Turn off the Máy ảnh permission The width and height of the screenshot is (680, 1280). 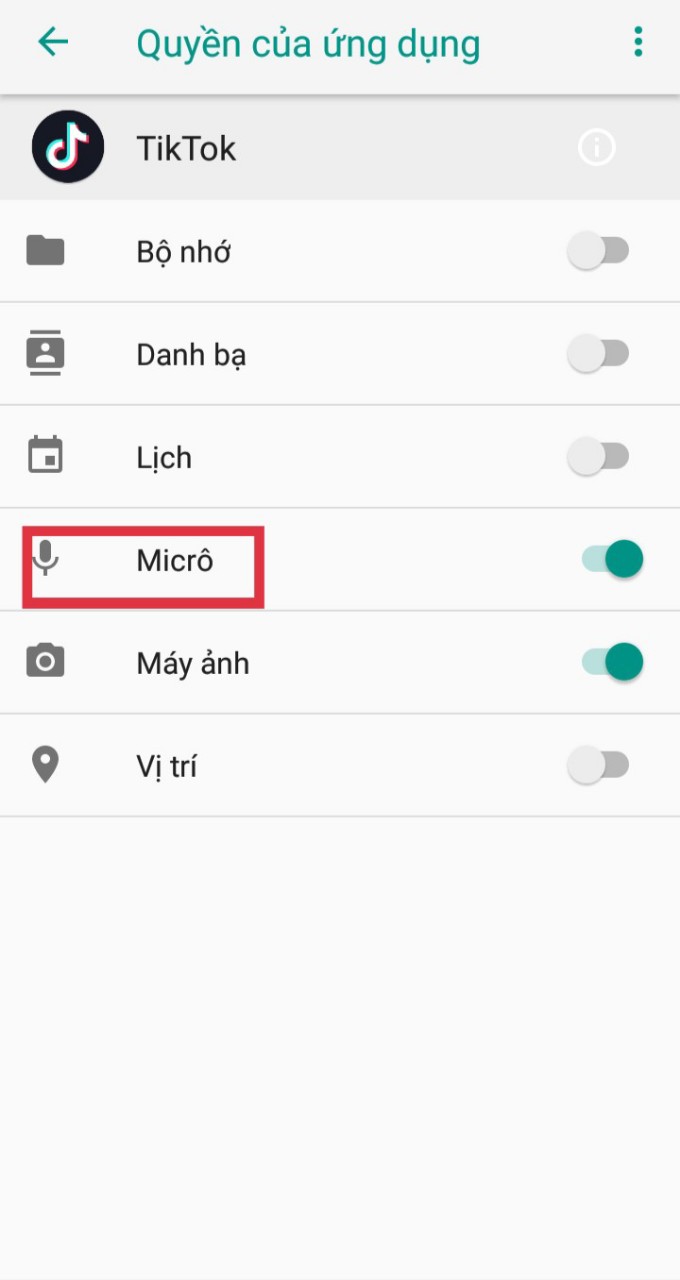(612, 662)
